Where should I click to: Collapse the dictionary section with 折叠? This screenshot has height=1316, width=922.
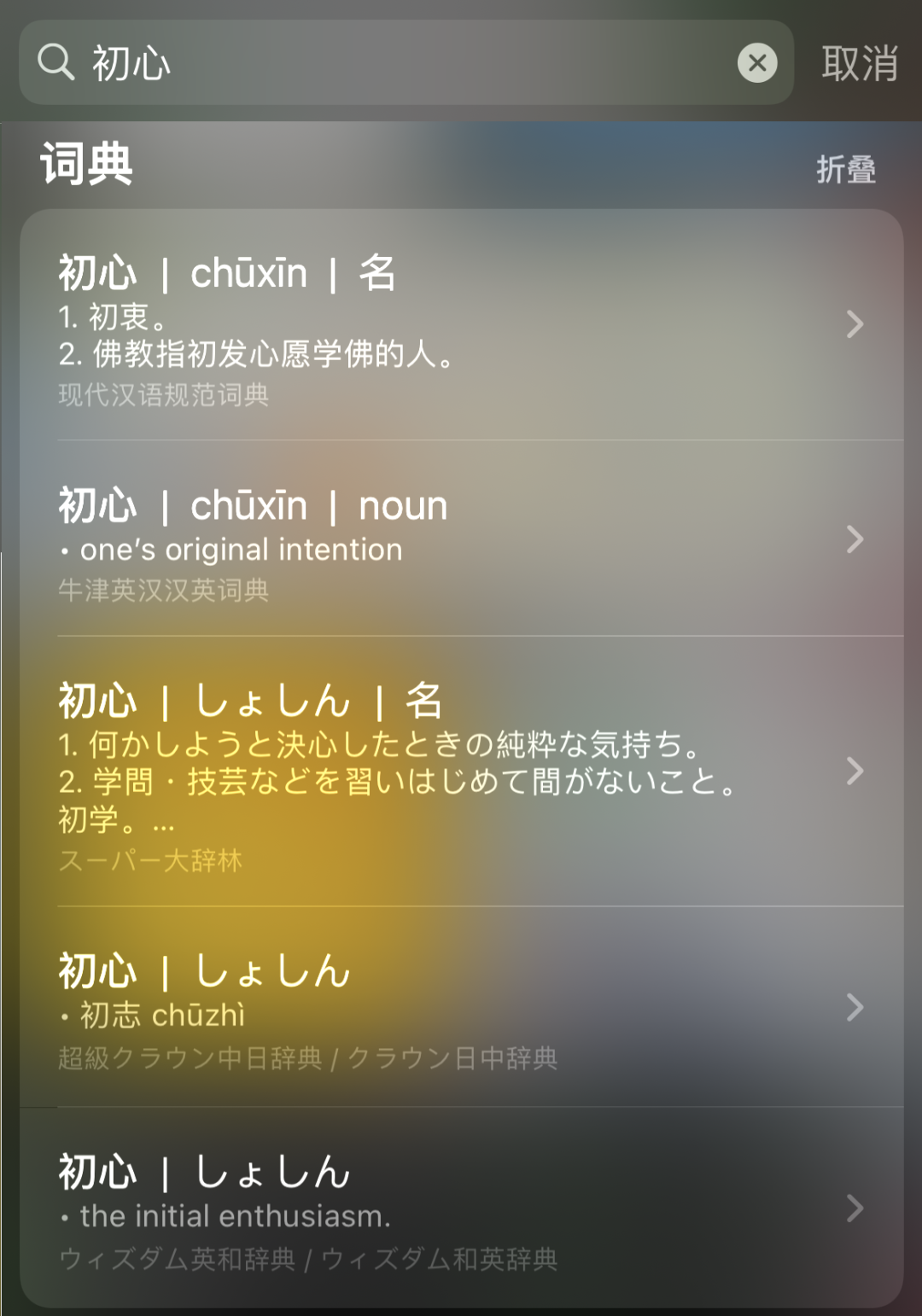(x=845, y=169)
